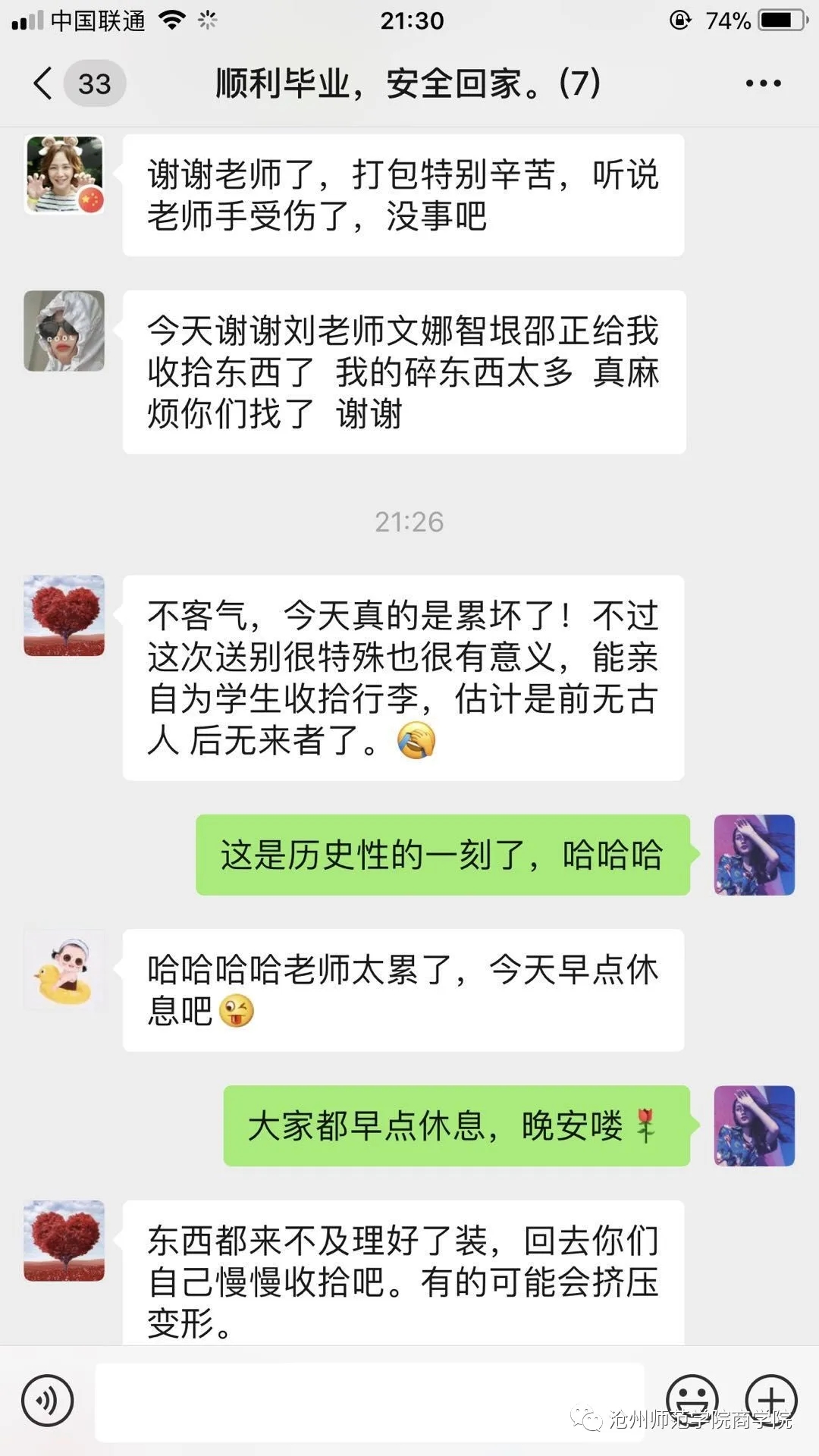
Task: Switch to voice message input
Action: tap(48, 1400)
